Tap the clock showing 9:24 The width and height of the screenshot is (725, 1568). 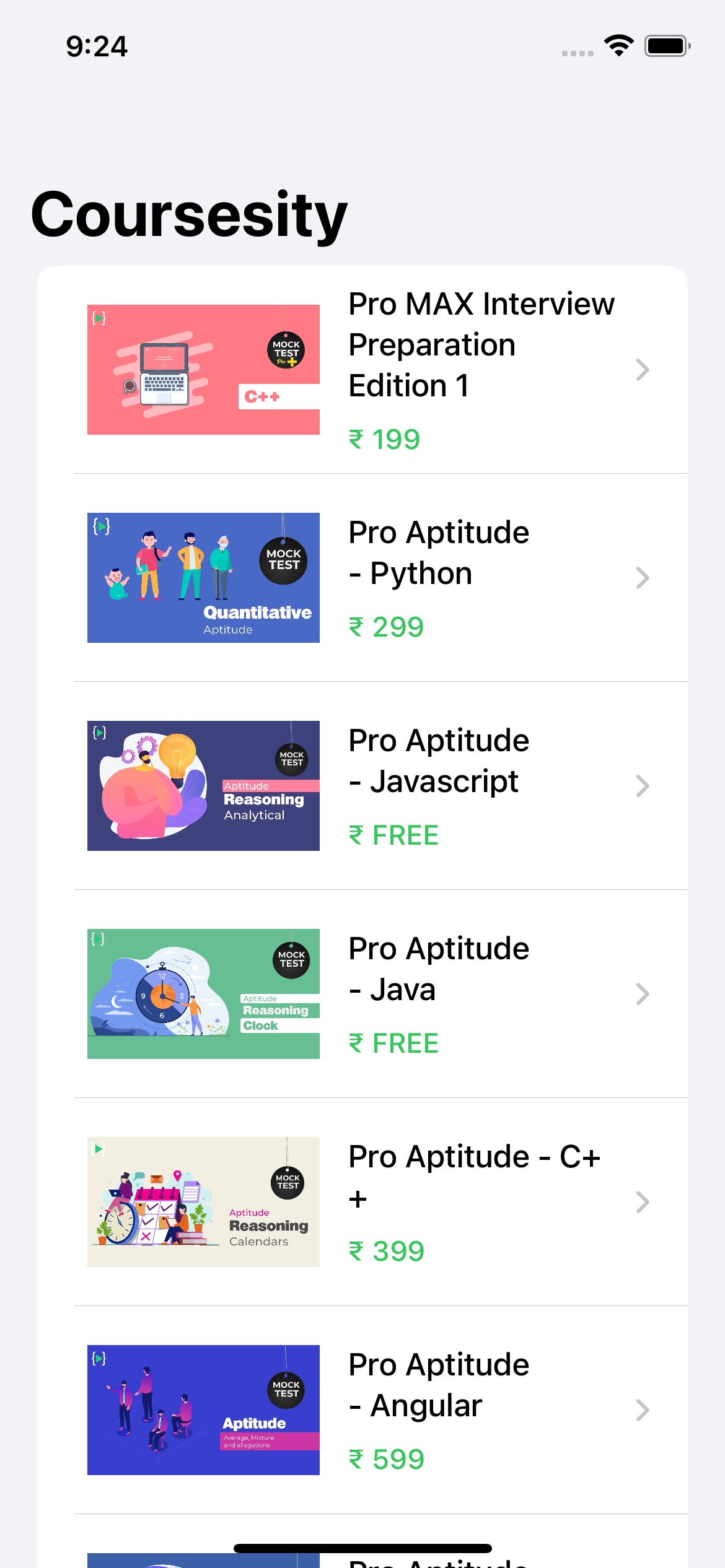(96, 45)
